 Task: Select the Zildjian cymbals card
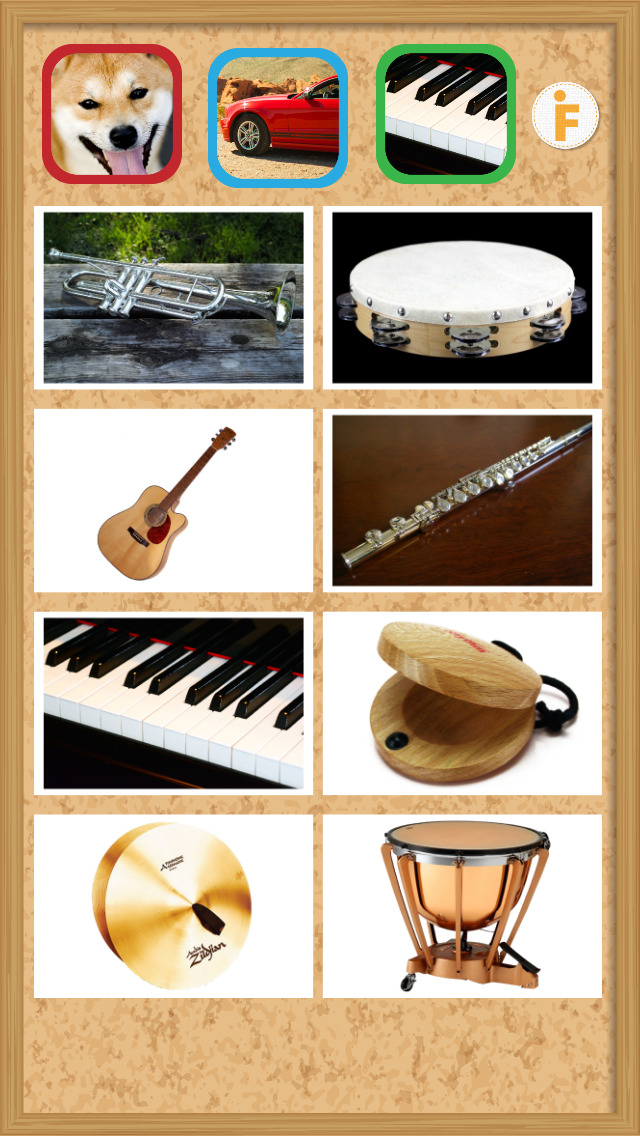click(173, 906)
